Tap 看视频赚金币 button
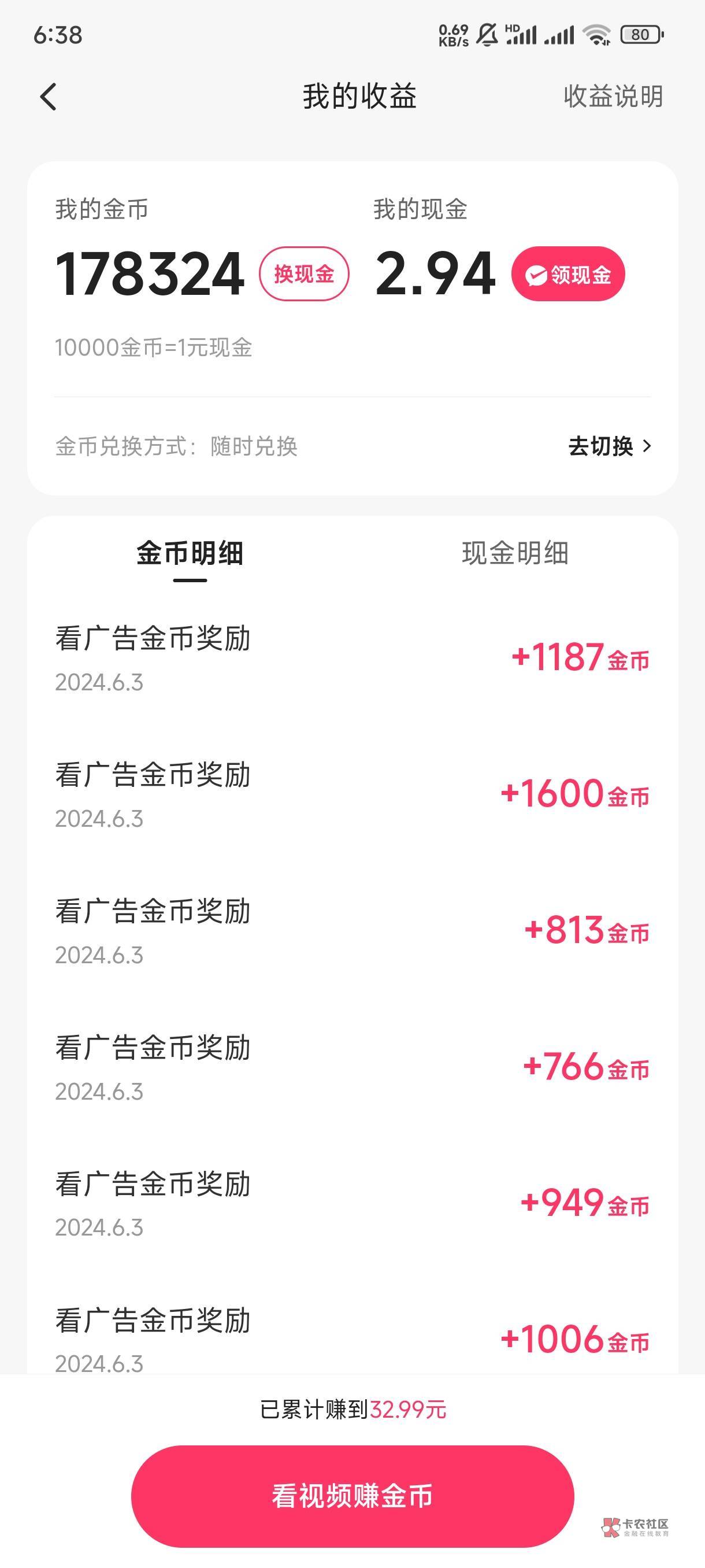The image size is (705, 1568). [352, 1496]
